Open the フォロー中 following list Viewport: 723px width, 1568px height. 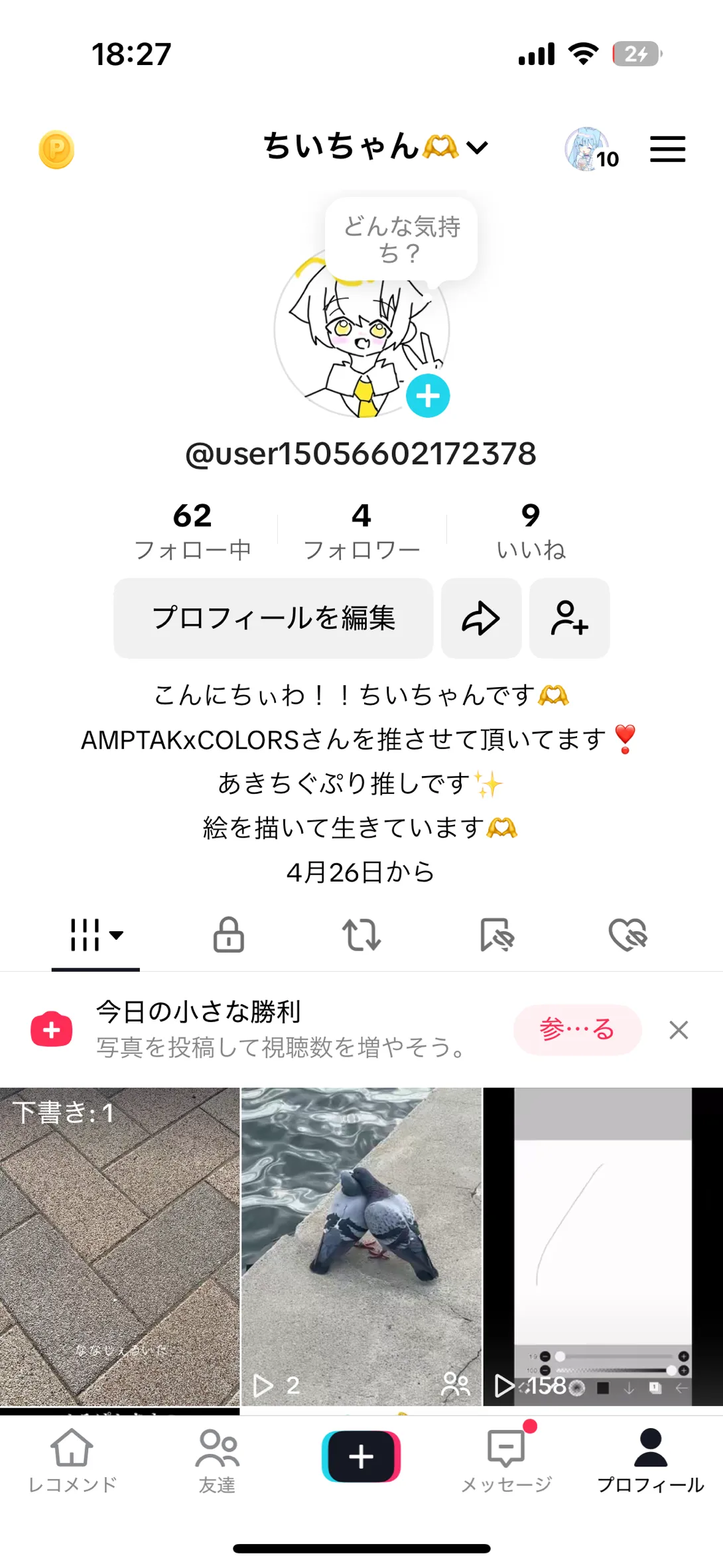[x=192, y=531]
